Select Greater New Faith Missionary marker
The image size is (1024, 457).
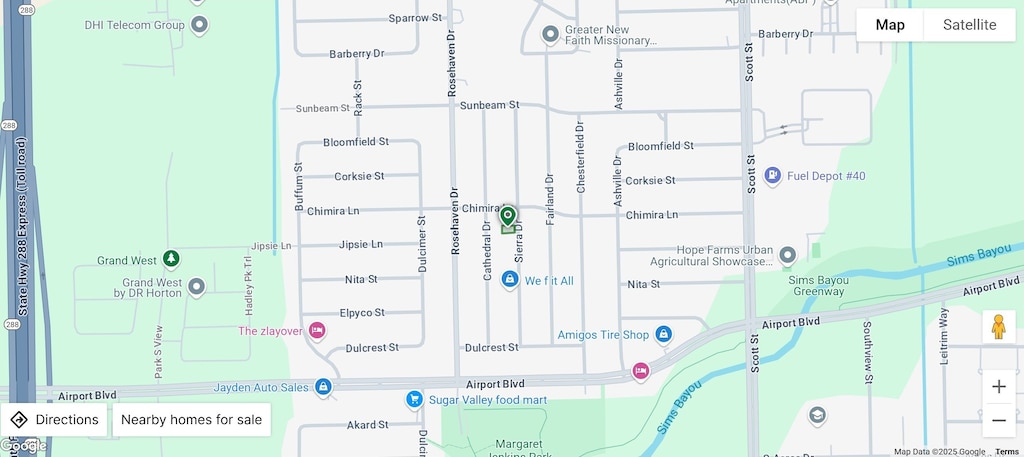pyautogui.click(x=549, y=35)
